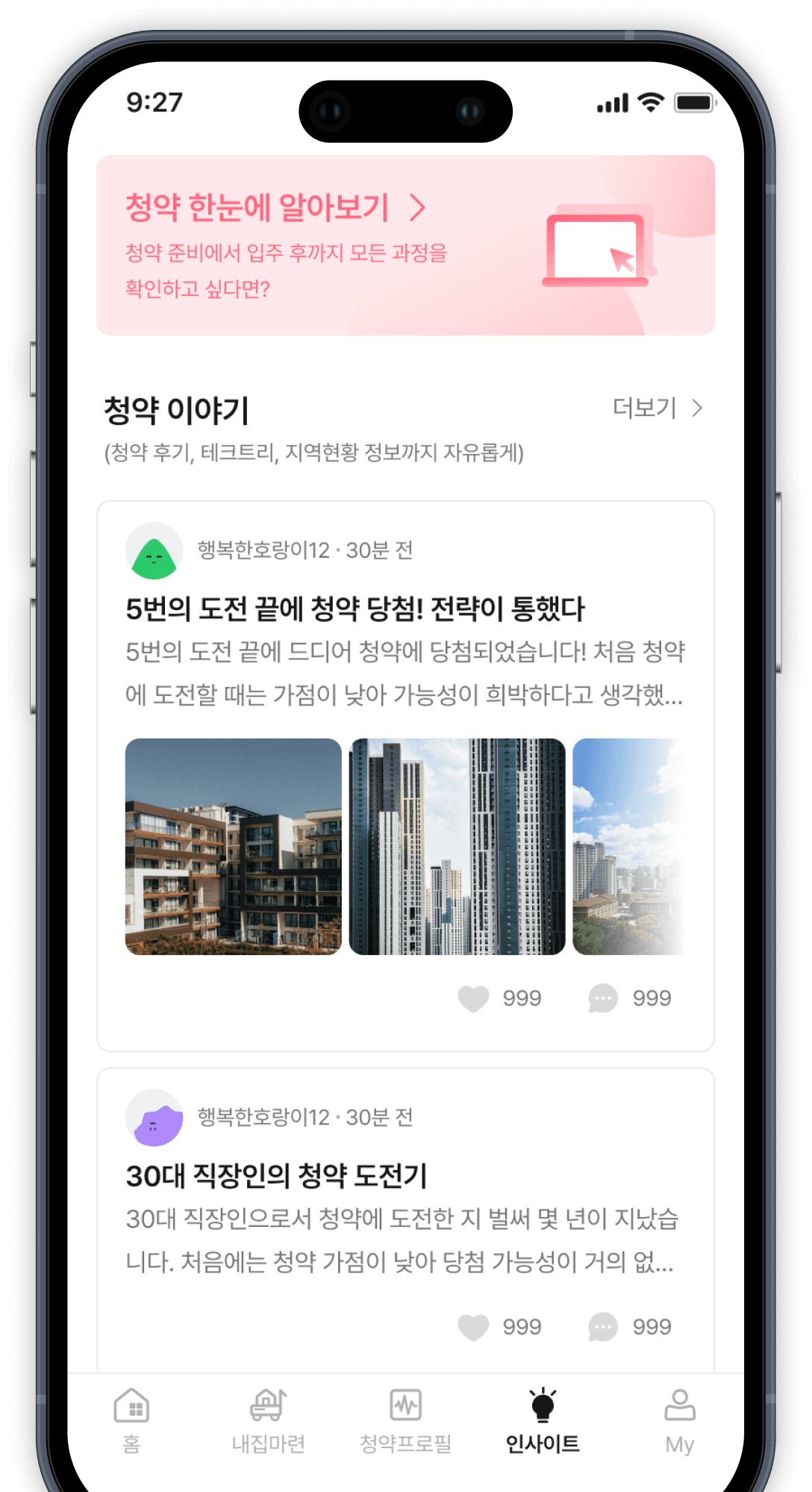Open the 청약 한눈에 알아보기 banner
812x1492 pixels.
coord(405,245)
